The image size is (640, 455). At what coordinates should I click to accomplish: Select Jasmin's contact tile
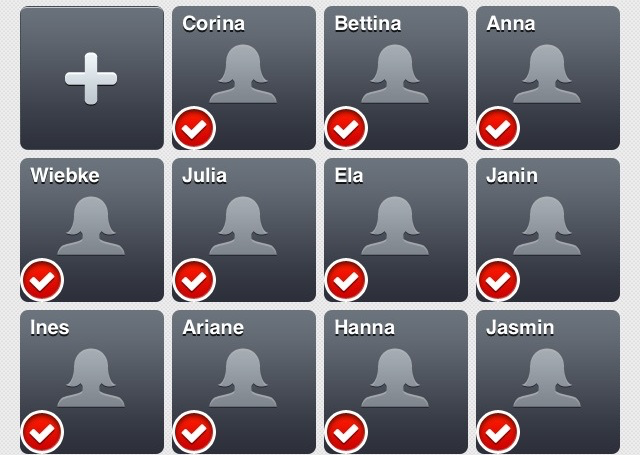[547, 382]
